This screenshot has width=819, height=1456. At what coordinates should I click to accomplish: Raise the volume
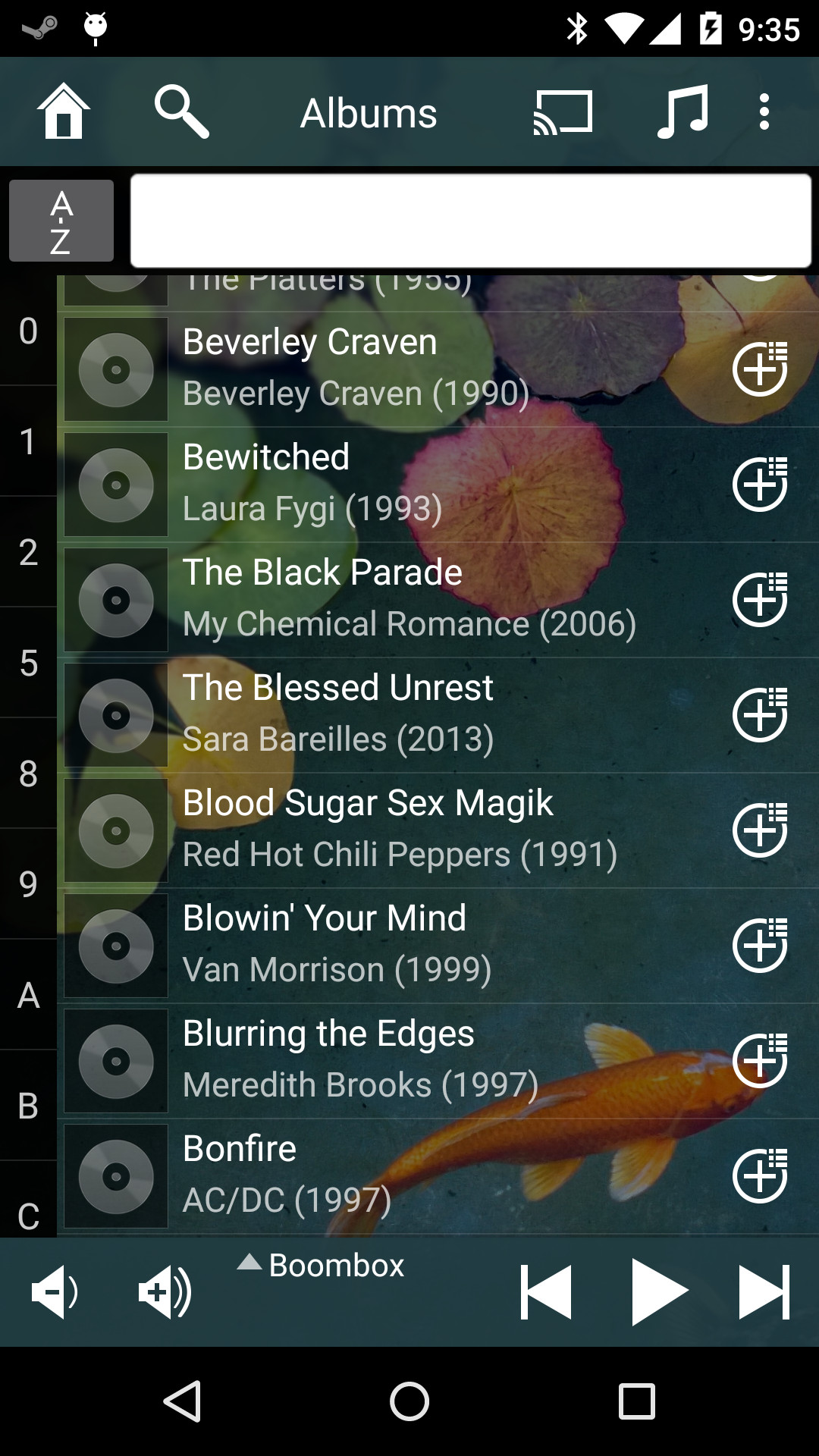click(x=165, y=1291)
